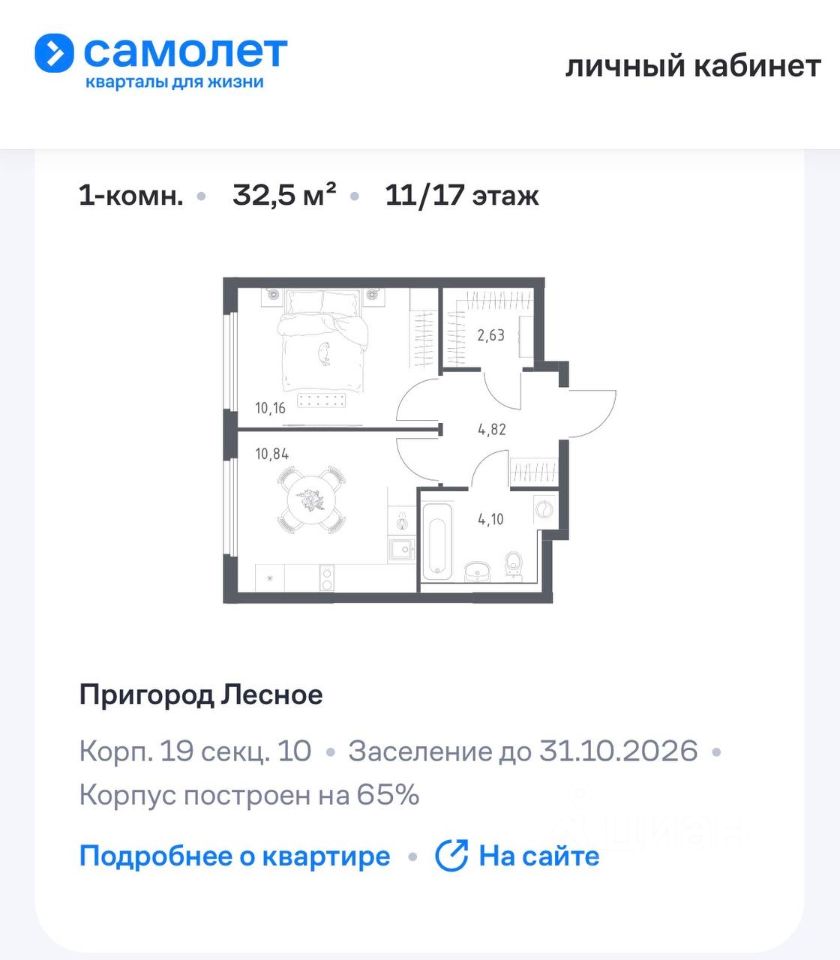Open apartment page via На сайте
Screen dimensions: 840x960
518,856
